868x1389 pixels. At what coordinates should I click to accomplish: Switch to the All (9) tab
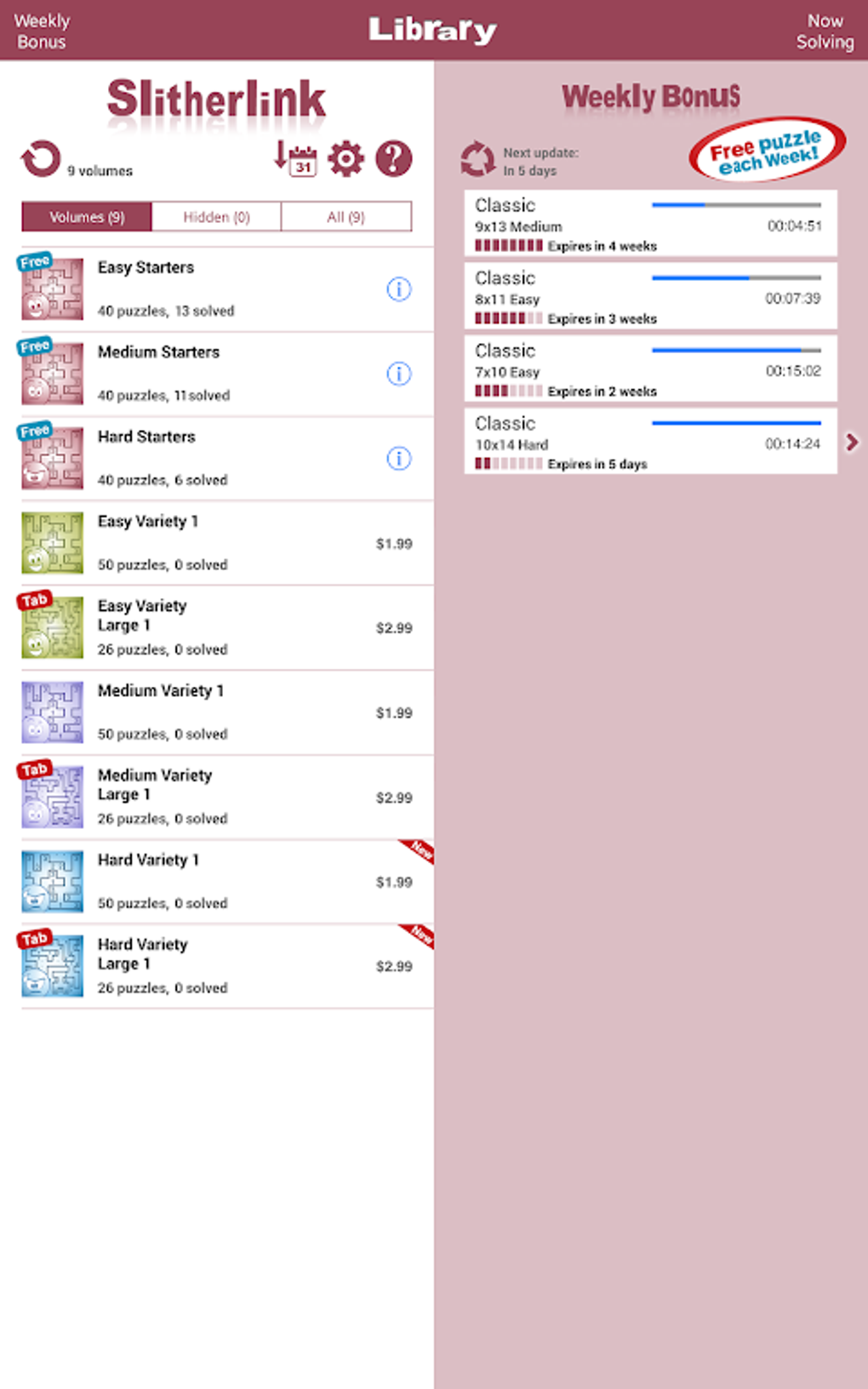(345, 217)
